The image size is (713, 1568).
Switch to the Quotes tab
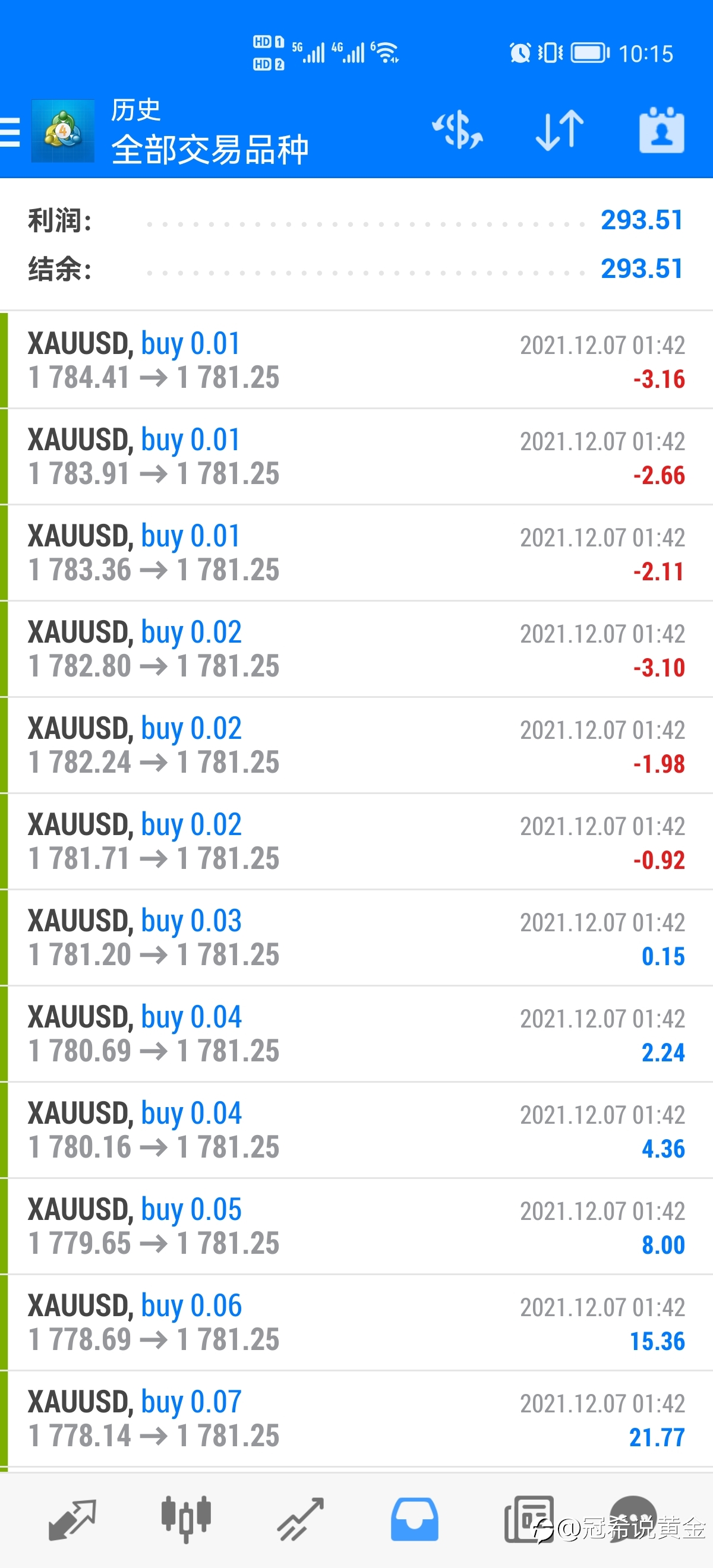[x=72, y=1519]
